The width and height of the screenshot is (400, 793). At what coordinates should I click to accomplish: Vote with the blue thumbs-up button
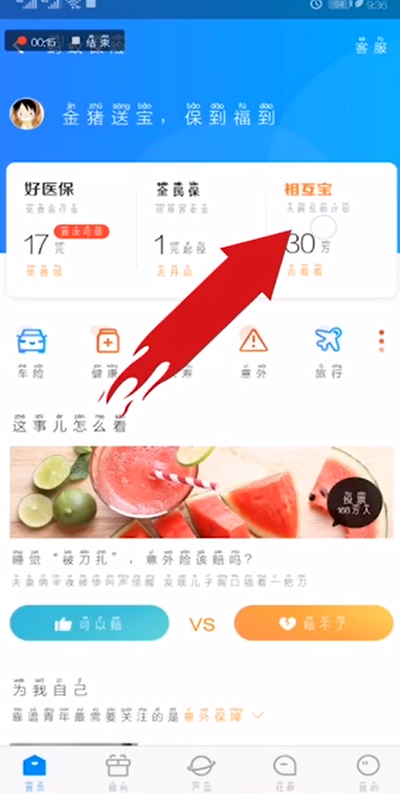[x=89, y=623]
